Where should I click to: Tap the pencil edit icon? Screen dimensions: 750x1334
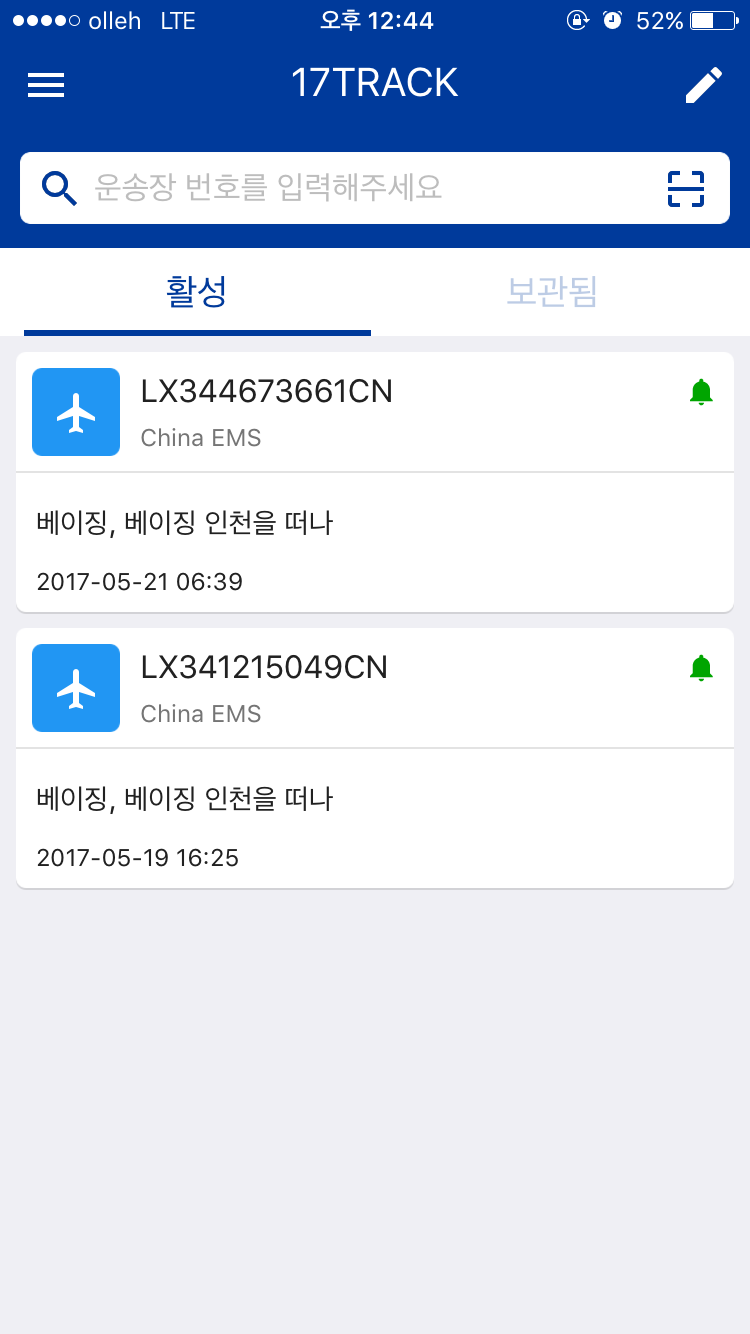point(703,85)
